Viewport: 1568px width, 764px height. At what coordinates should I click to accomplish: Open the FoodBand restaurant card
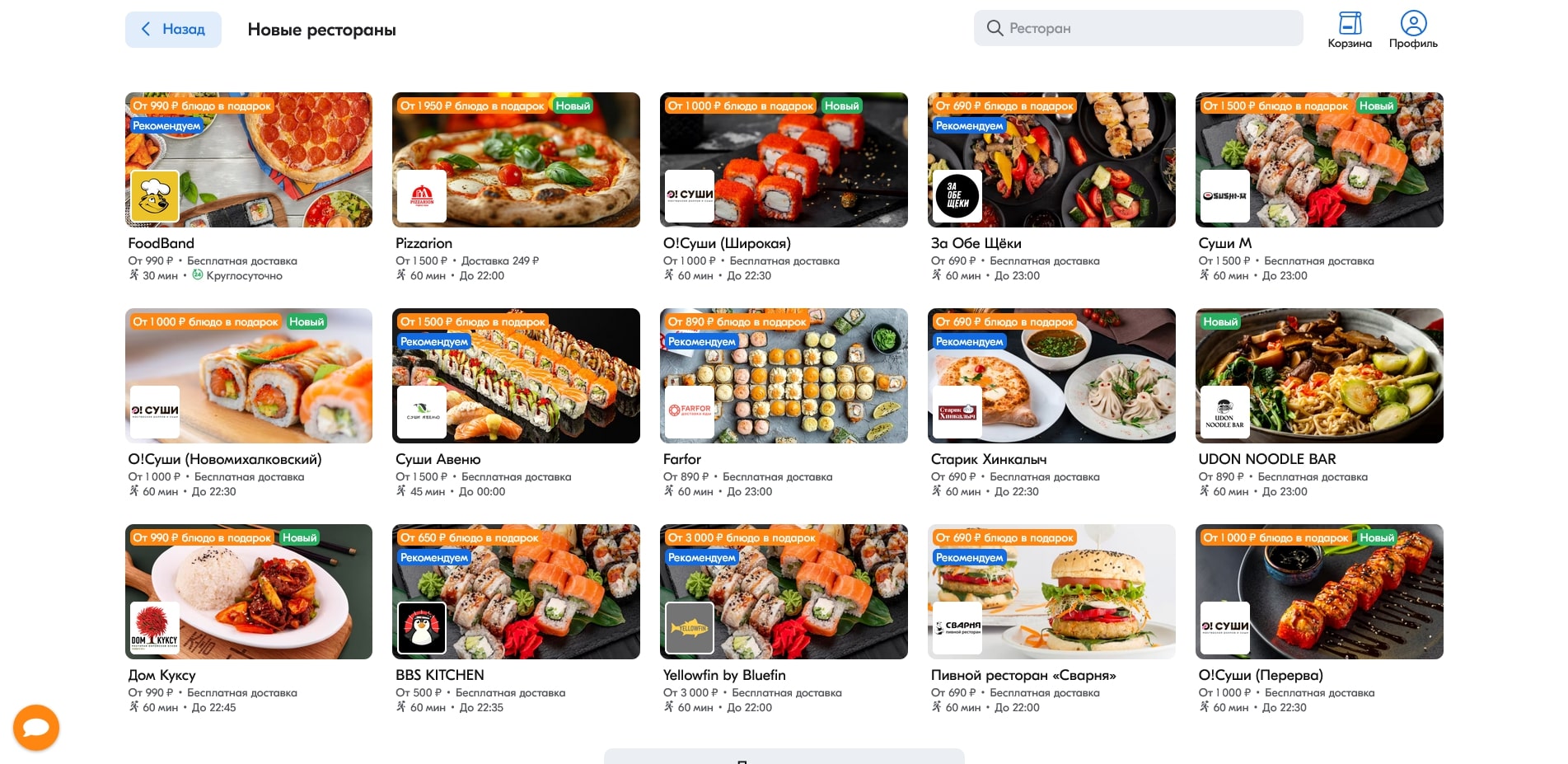pos(248,160)
